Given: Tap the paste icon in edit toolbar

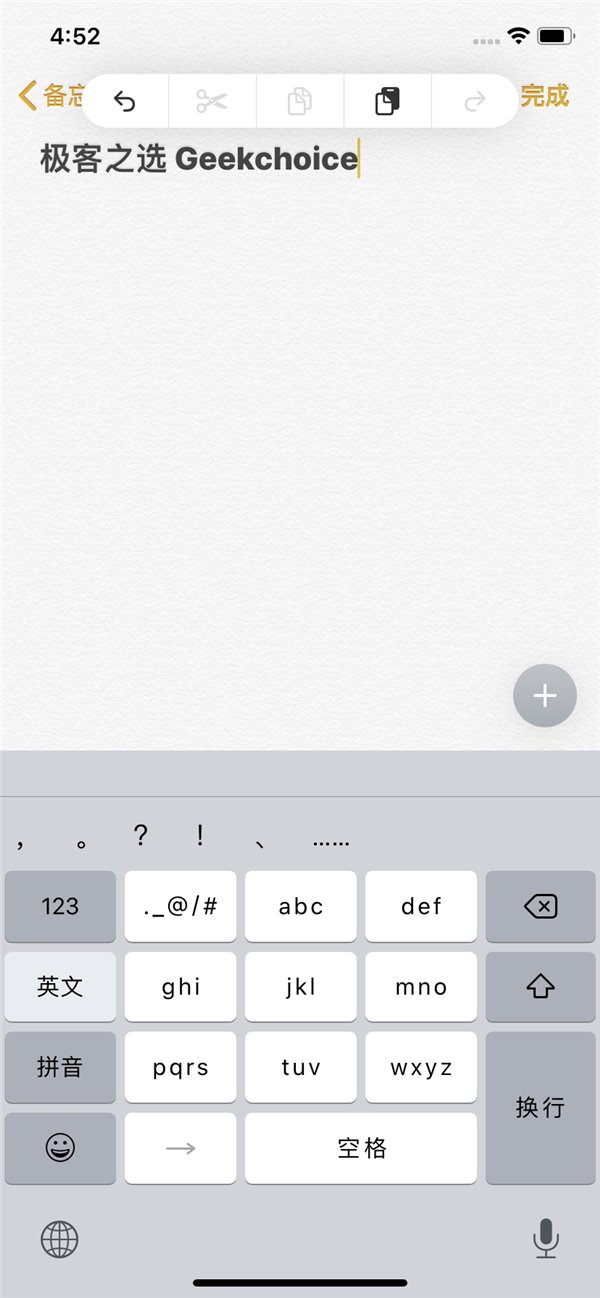Looking at the screenshot, I should coord(387,101).
